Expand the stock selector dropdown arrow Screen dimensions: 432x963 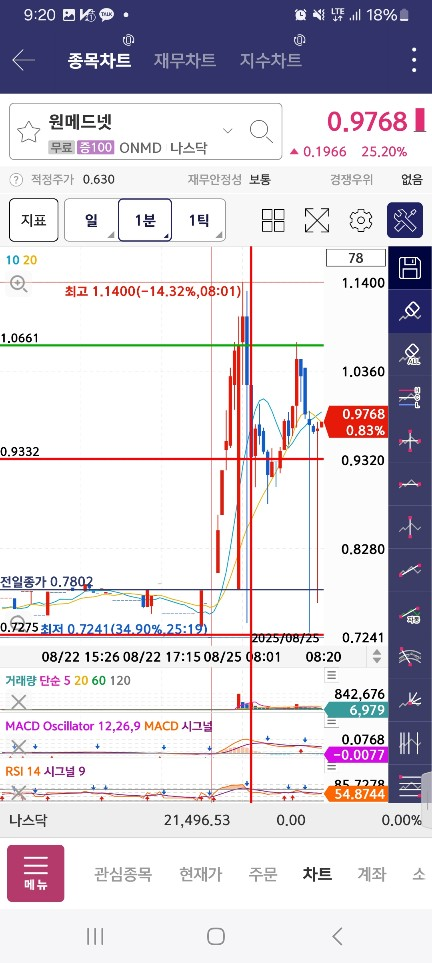pyautogui.click(x=227, y=131)
